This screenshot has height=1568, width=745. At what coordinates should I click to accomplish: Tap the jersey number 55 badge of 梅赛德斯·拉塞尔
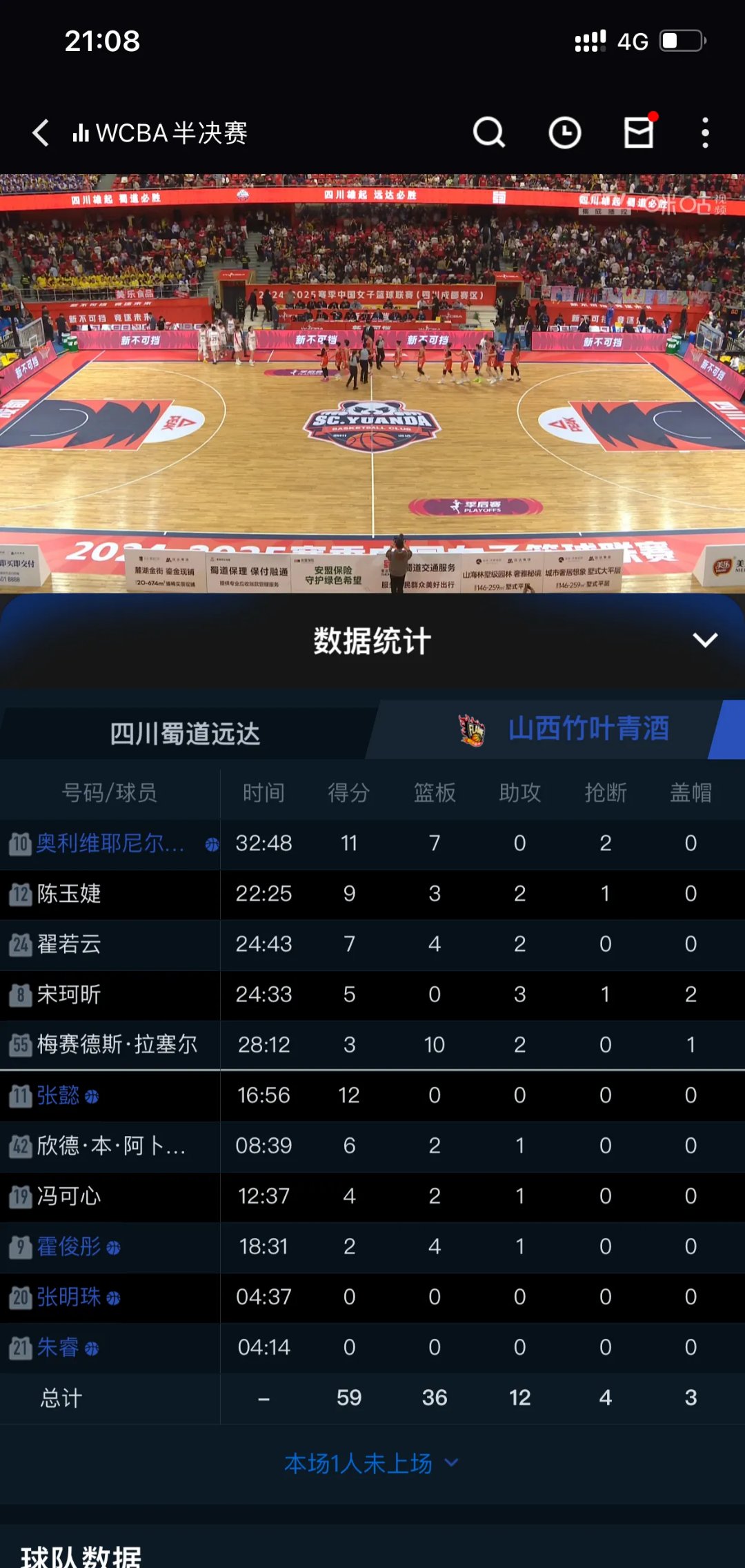(21, 1045)
